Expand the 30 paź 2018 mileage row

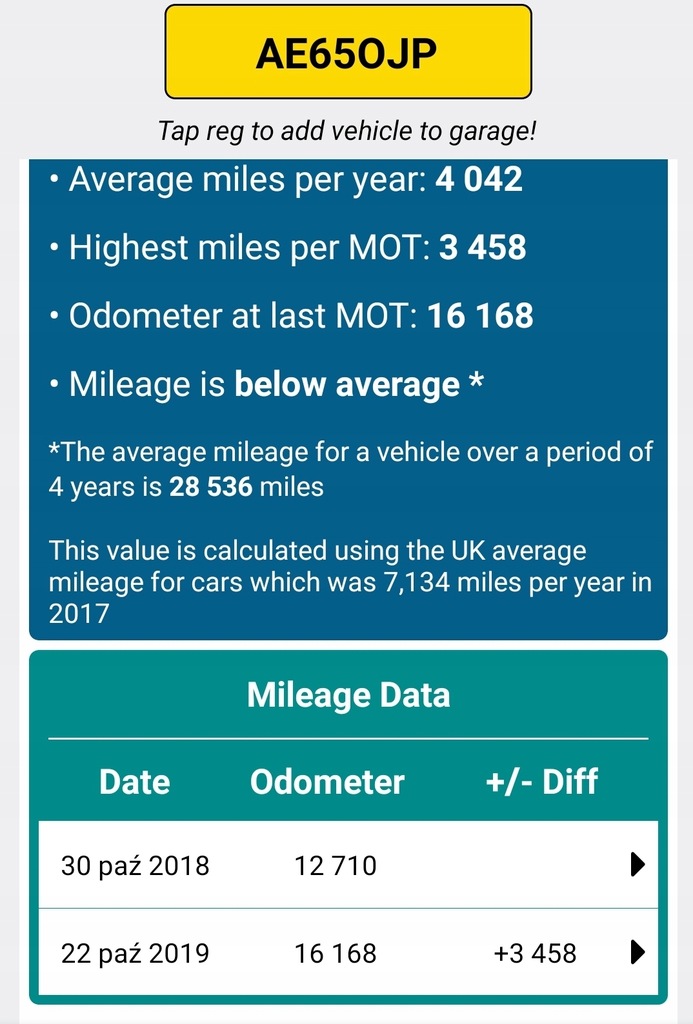tap(637, 865)
